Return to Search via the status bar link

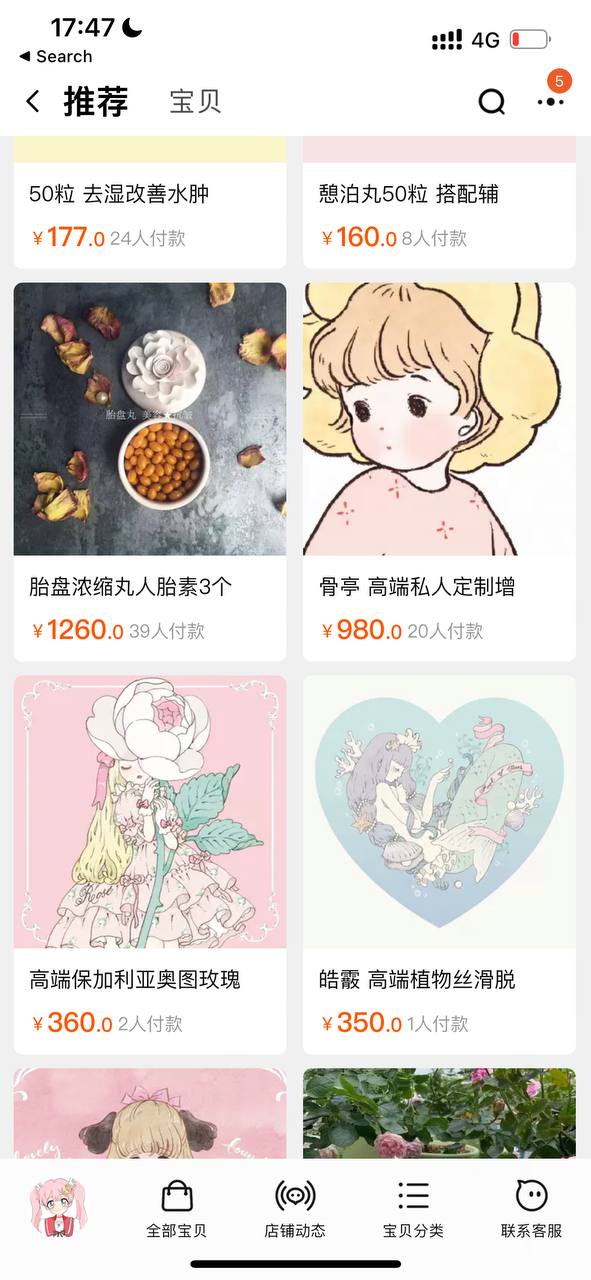[x=56, y=57]
